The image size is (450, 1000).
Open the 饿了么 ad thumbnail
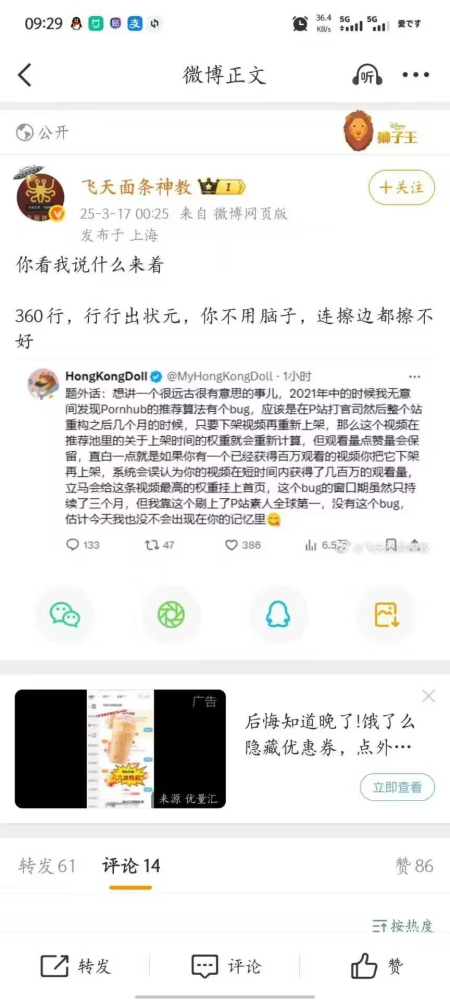[120, 749]
